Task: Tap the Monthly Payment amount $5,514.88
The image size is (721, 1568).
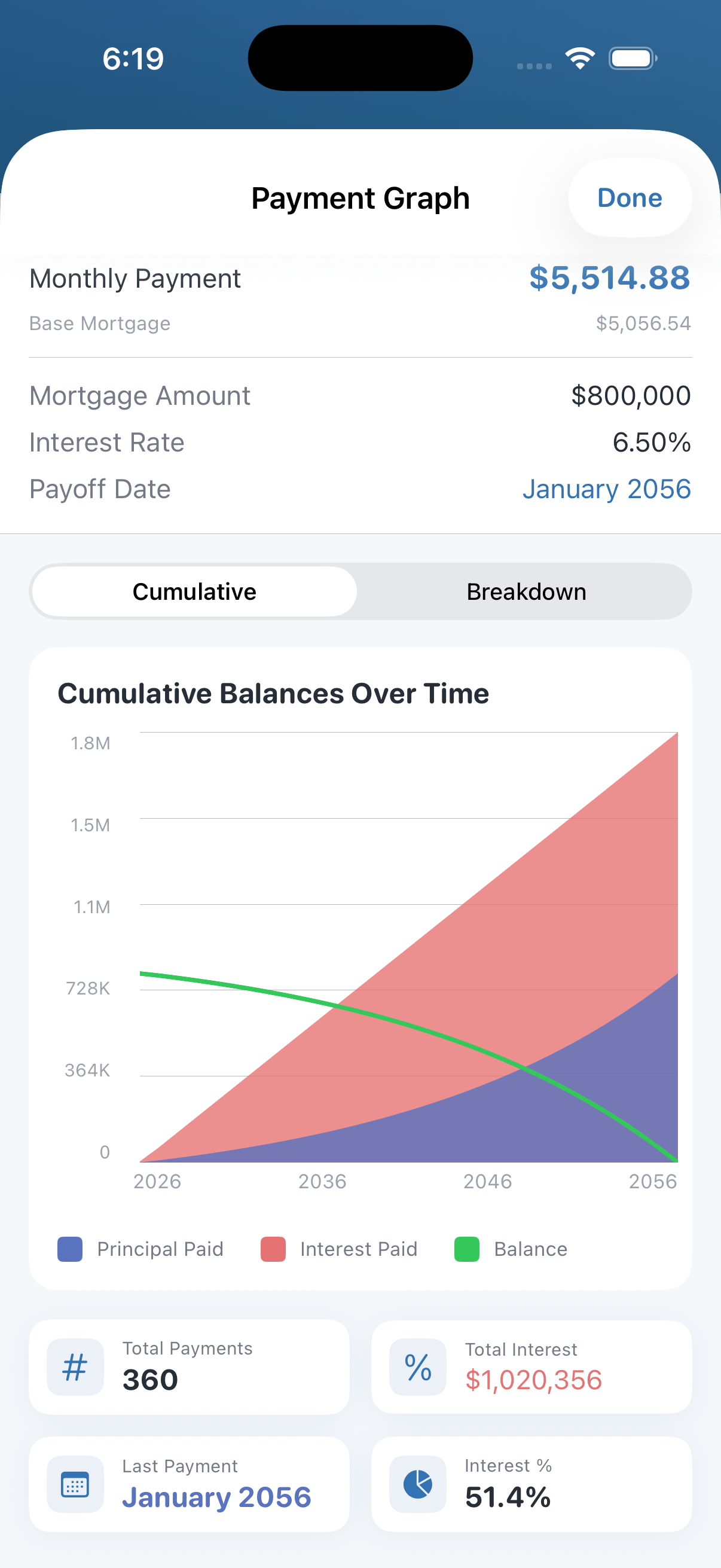Action: pos(610,278)
